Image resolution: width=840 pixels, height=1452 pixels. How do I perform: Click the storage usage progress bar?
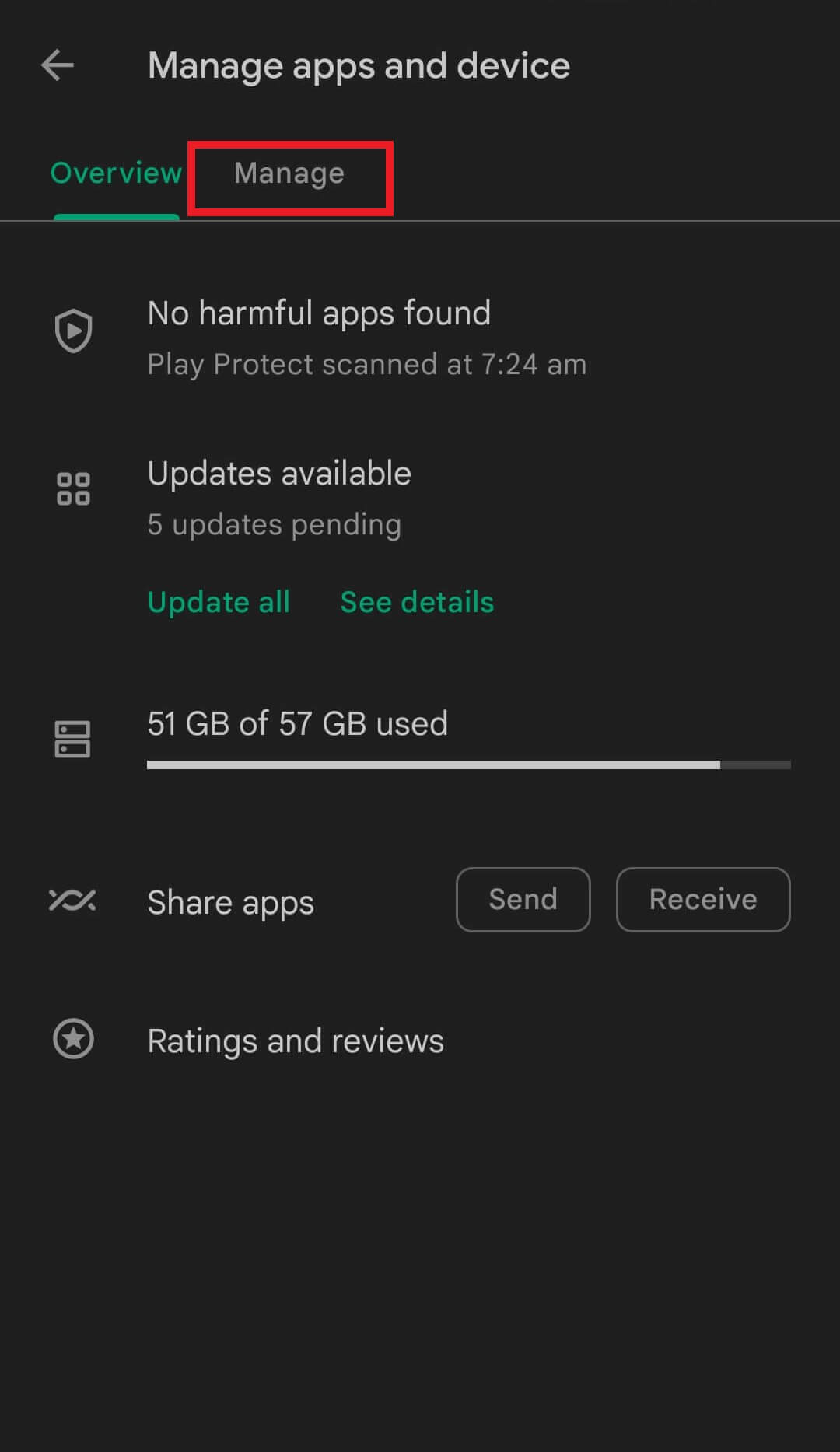[x=468, y=765]
